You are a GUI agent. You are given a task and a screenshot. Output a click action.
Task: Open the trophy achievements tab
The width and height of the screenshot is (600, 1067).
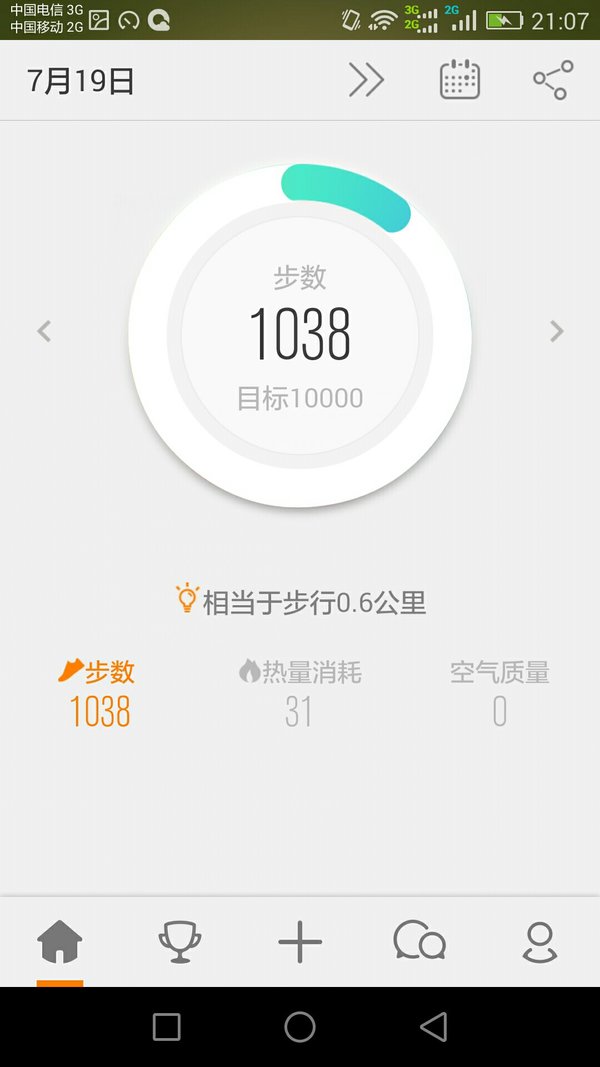[x=180, y=942]
